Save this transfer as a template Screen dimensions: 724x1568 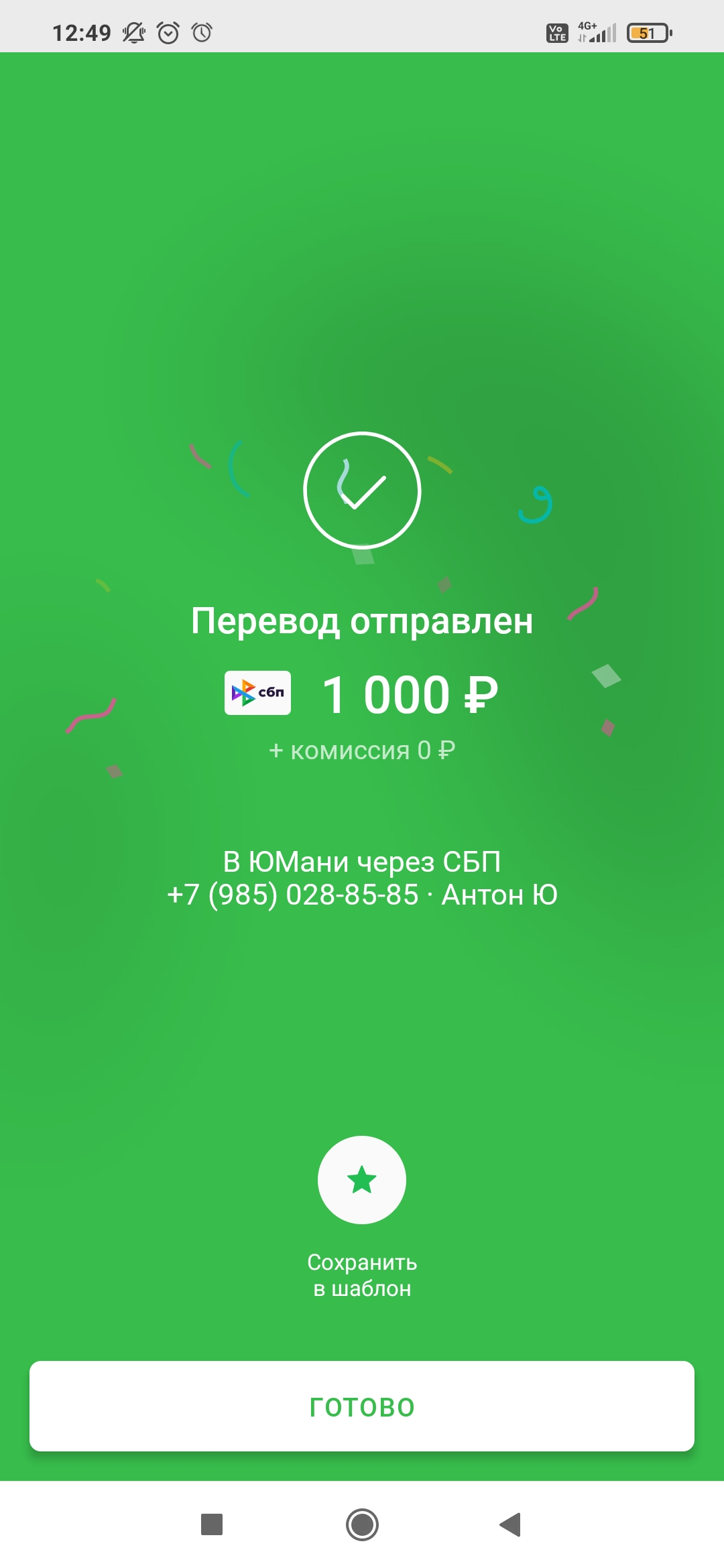pyautogui.click(x=362, y=1180)
